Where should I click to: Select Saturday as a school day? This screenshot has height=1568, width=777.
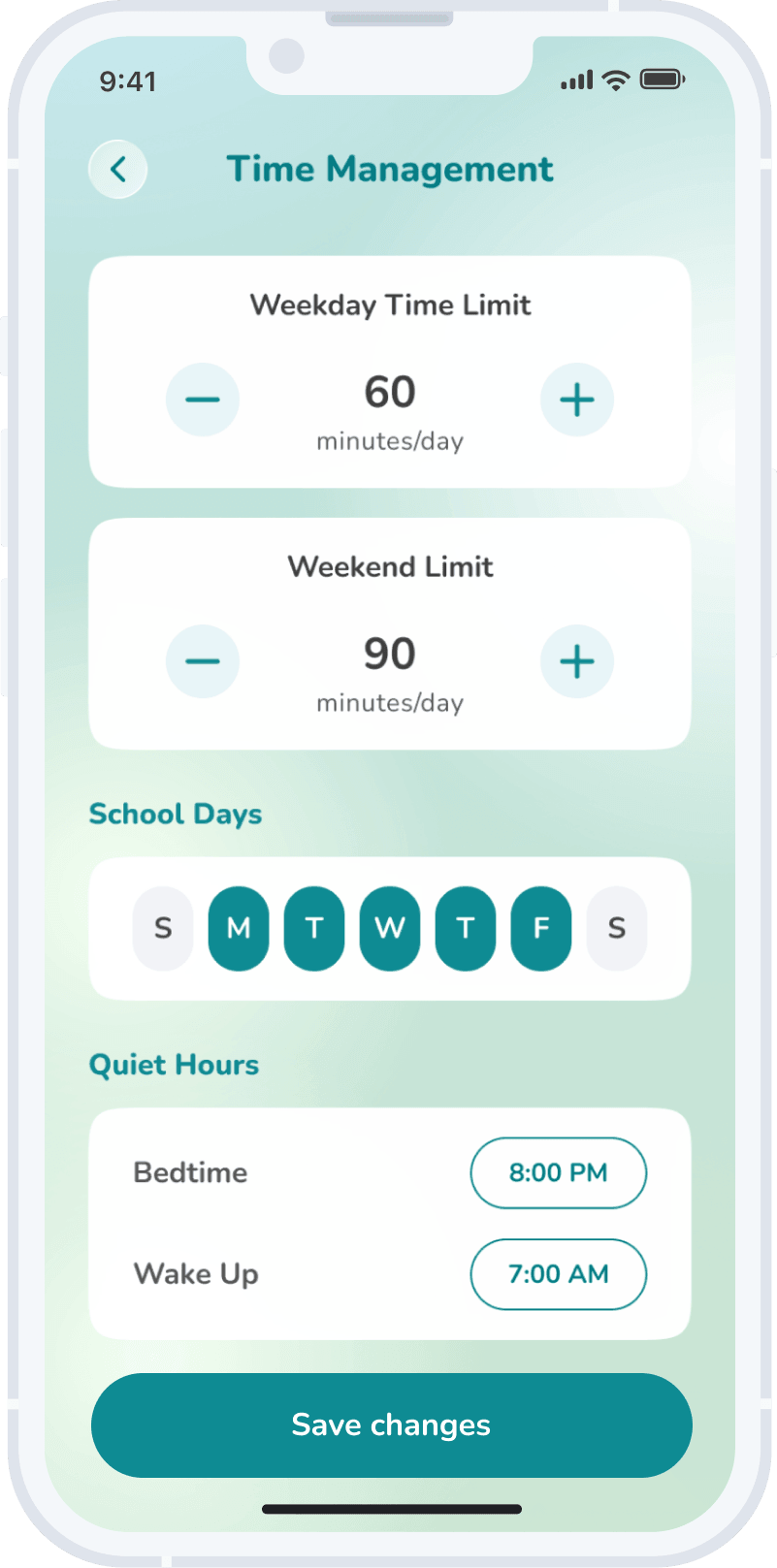point(617,928)
